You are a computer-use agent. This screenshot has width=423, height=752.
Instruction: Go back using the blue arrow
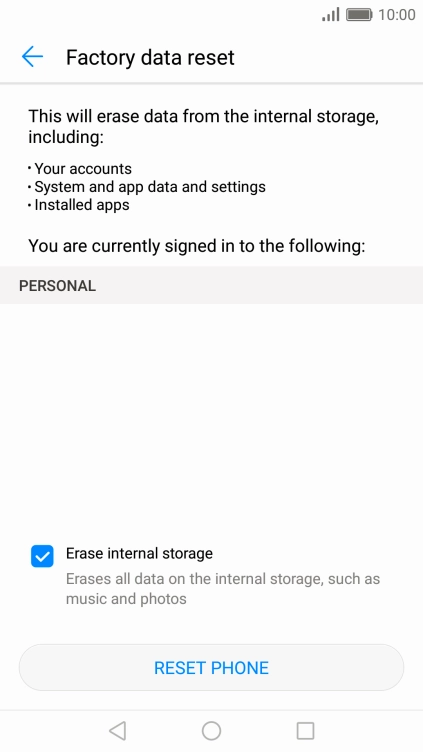(32, 57)
